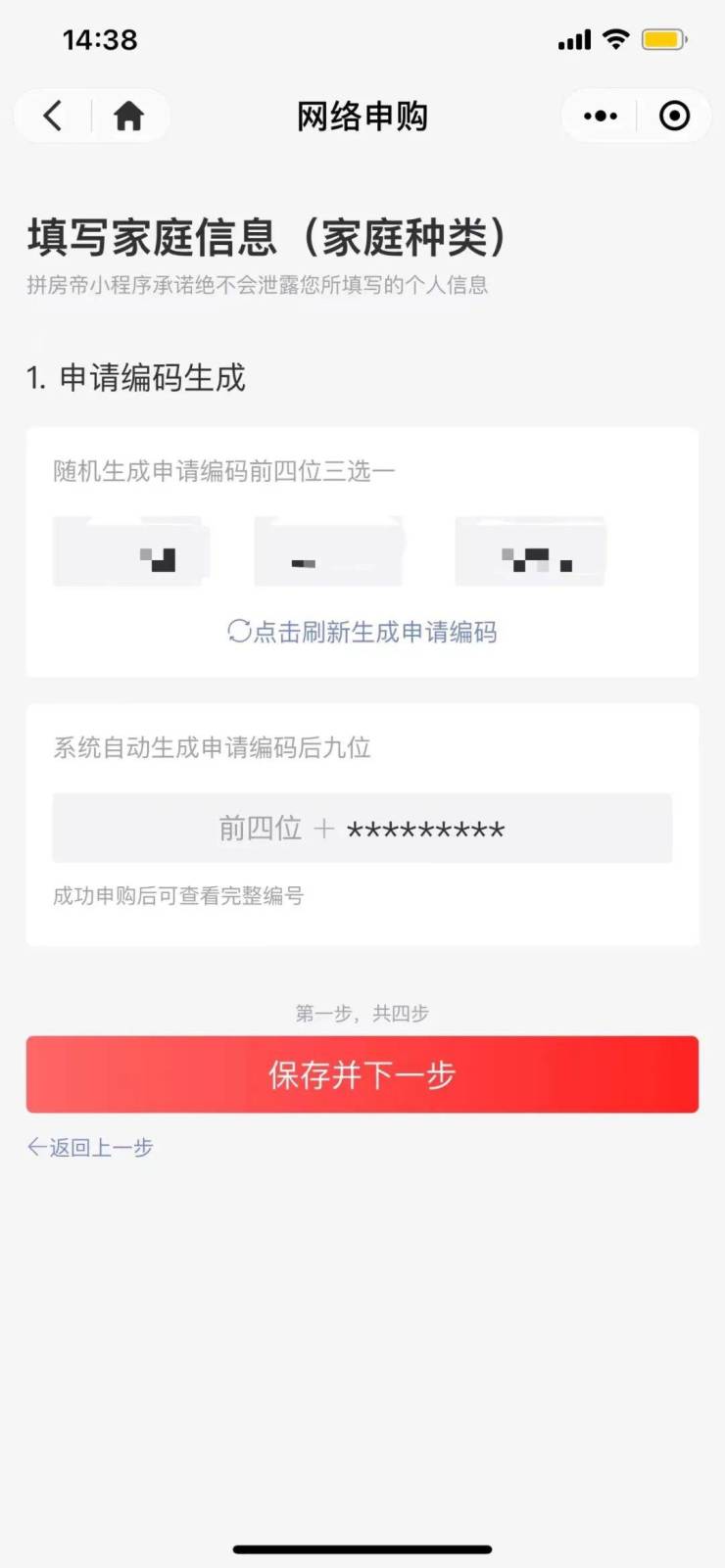Open the three-dot more menu

[600, 117]
